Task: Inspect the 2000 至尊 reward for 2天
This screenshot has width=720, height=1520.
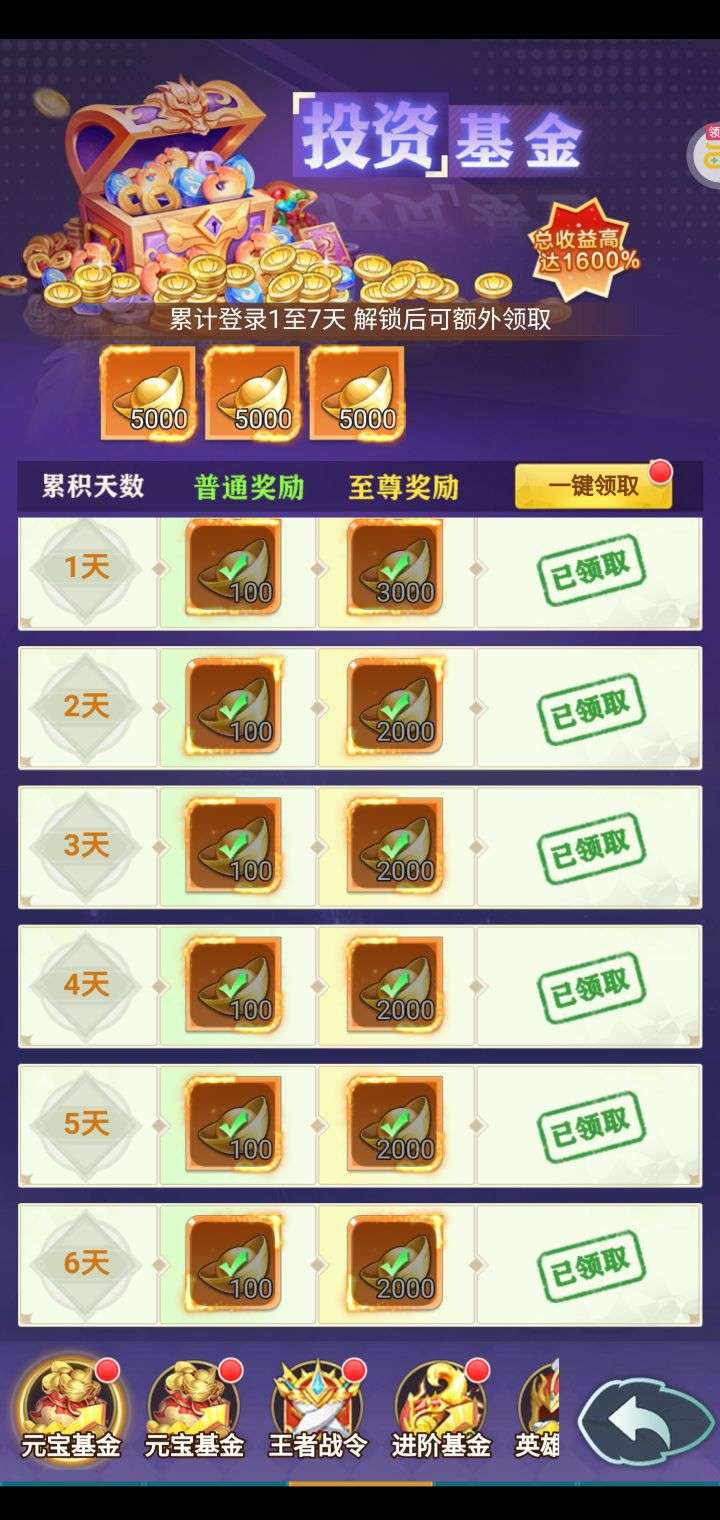Action: (x=395, y=707)
